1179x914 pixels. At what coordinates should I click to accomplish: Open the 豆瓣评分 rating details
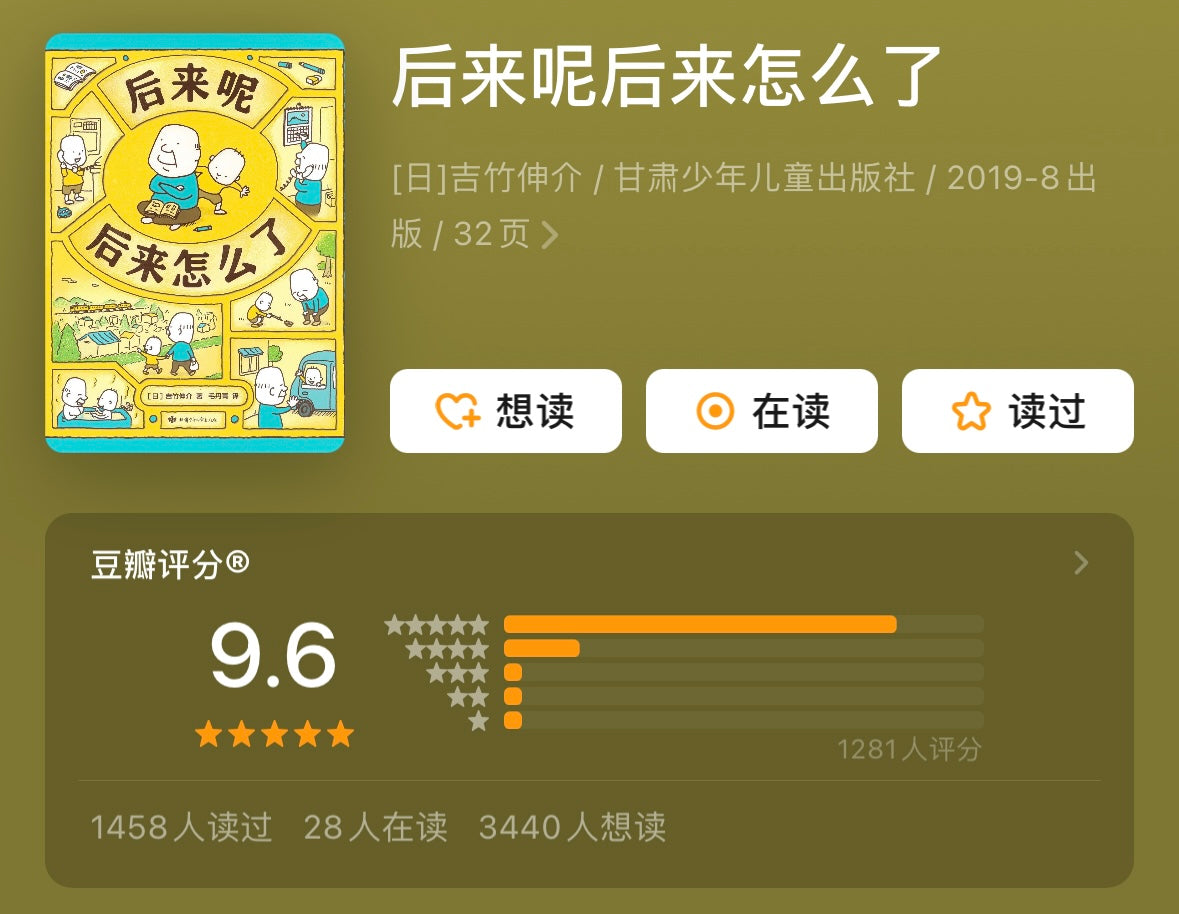(1080, 564)
